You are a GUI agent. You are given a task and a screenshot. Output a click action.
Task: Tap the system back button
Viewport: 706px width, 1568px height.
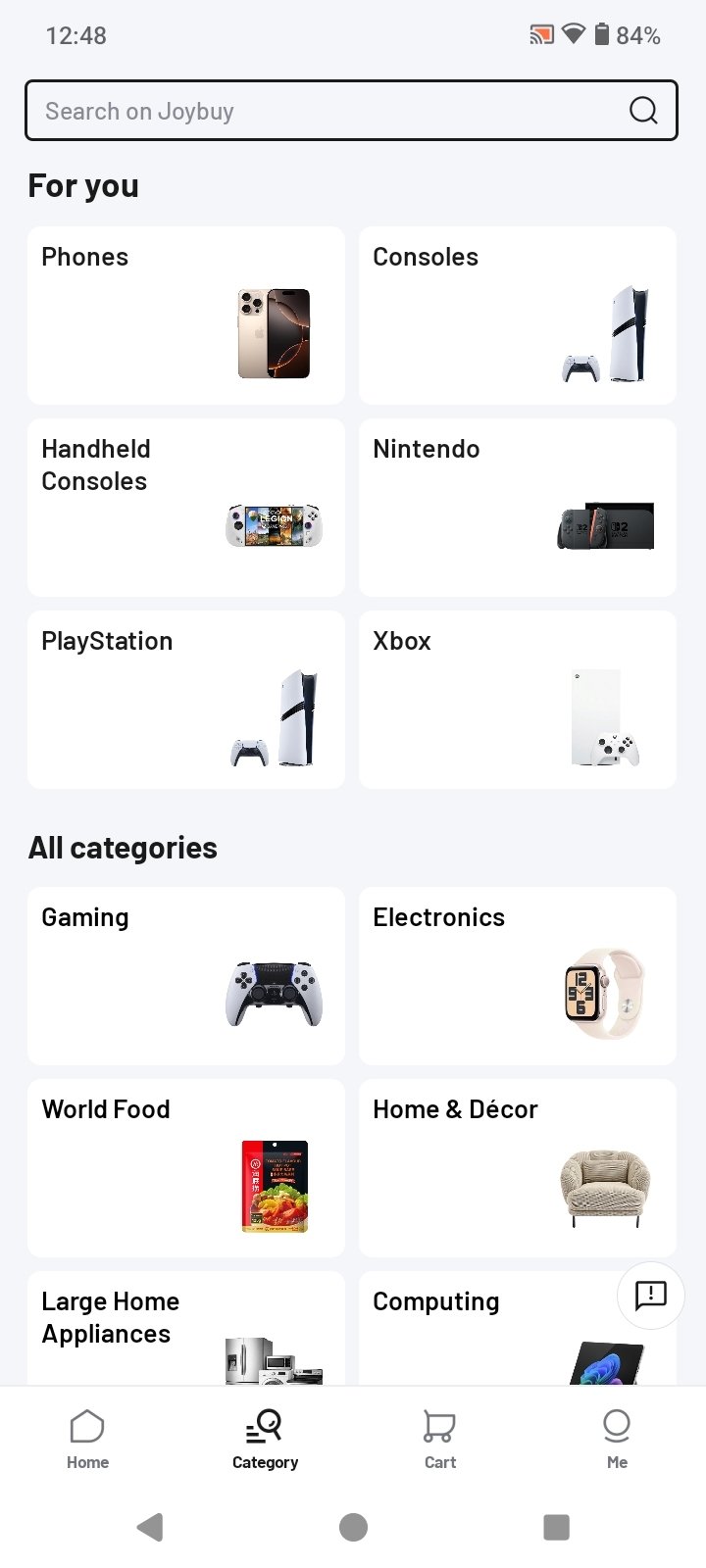tap(150, 1527)
